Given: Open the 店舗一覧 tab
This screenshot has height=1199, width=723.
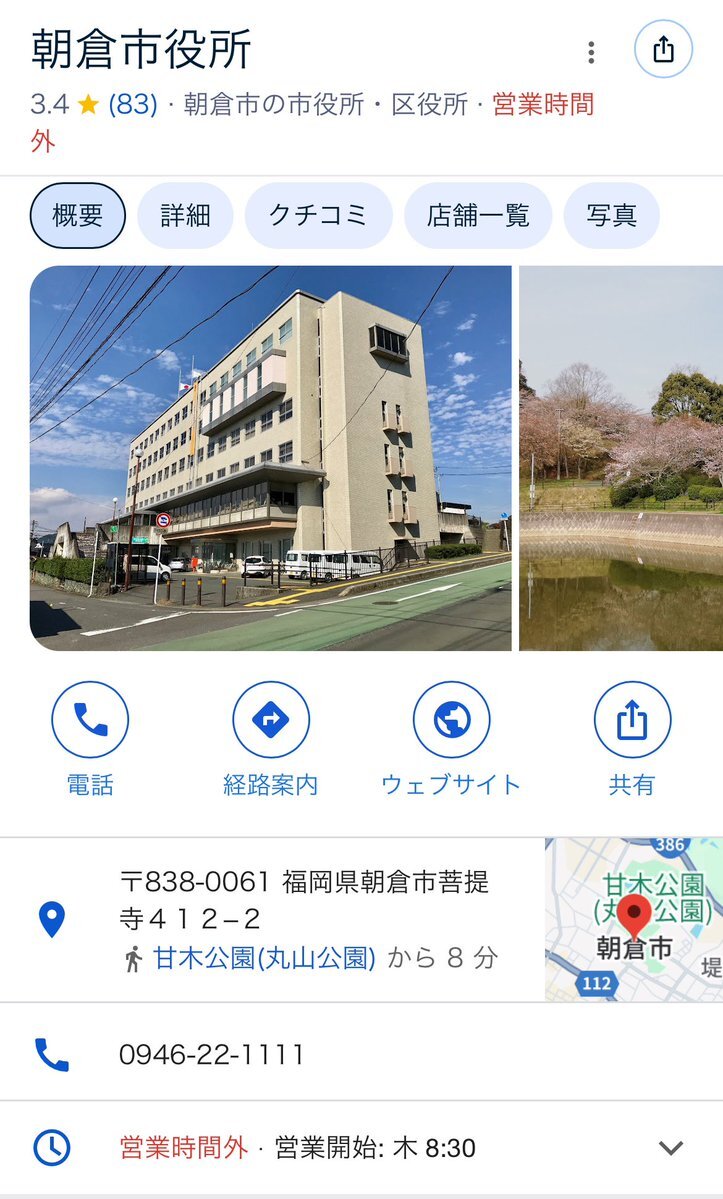Looking at the screenshot, I should (x=478, y=215).
